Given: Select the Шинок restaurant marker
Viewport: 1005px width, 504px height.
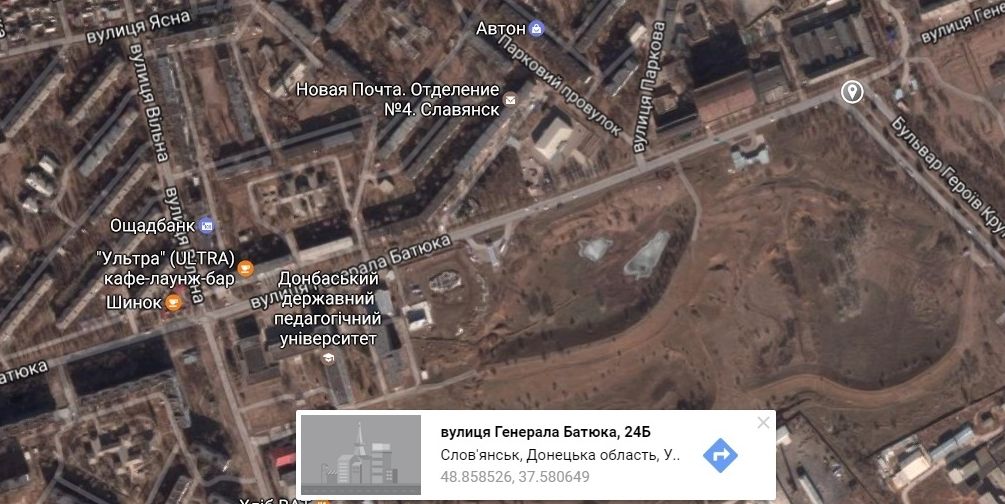Looking at the screenshot, I should (174, 302).
